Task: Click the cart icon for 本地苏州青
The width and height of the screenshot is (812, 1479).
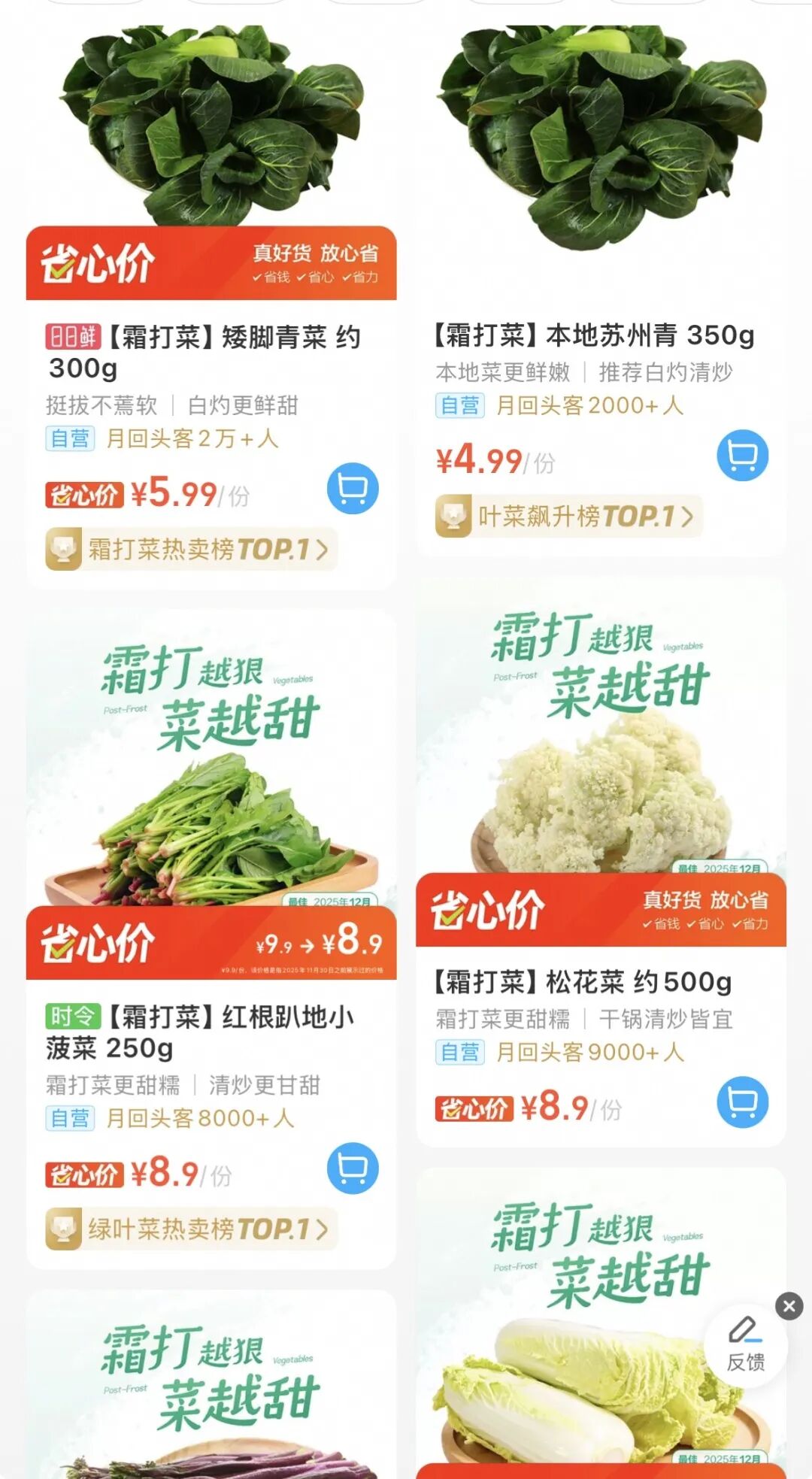Action: [742, 456]
